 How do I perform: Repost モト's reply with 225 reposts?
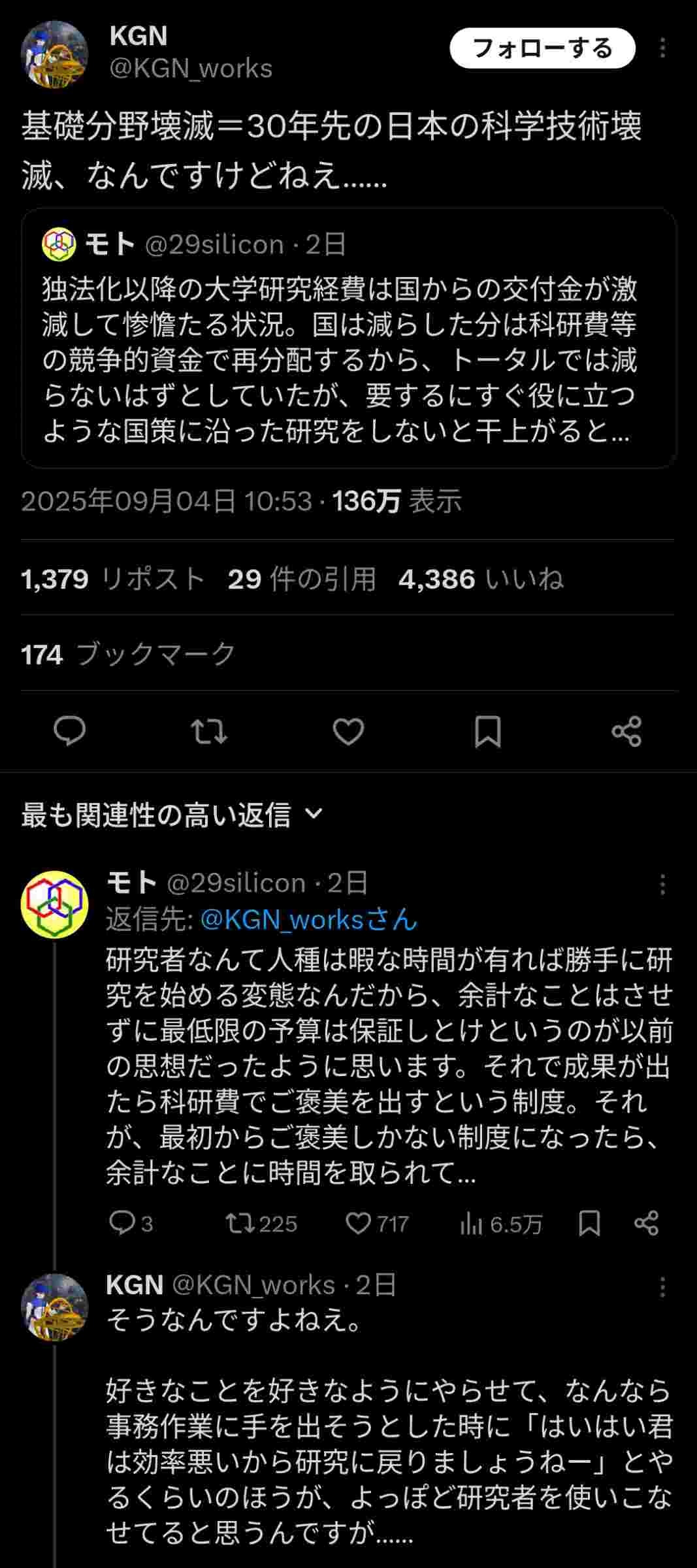point(261,1224)
